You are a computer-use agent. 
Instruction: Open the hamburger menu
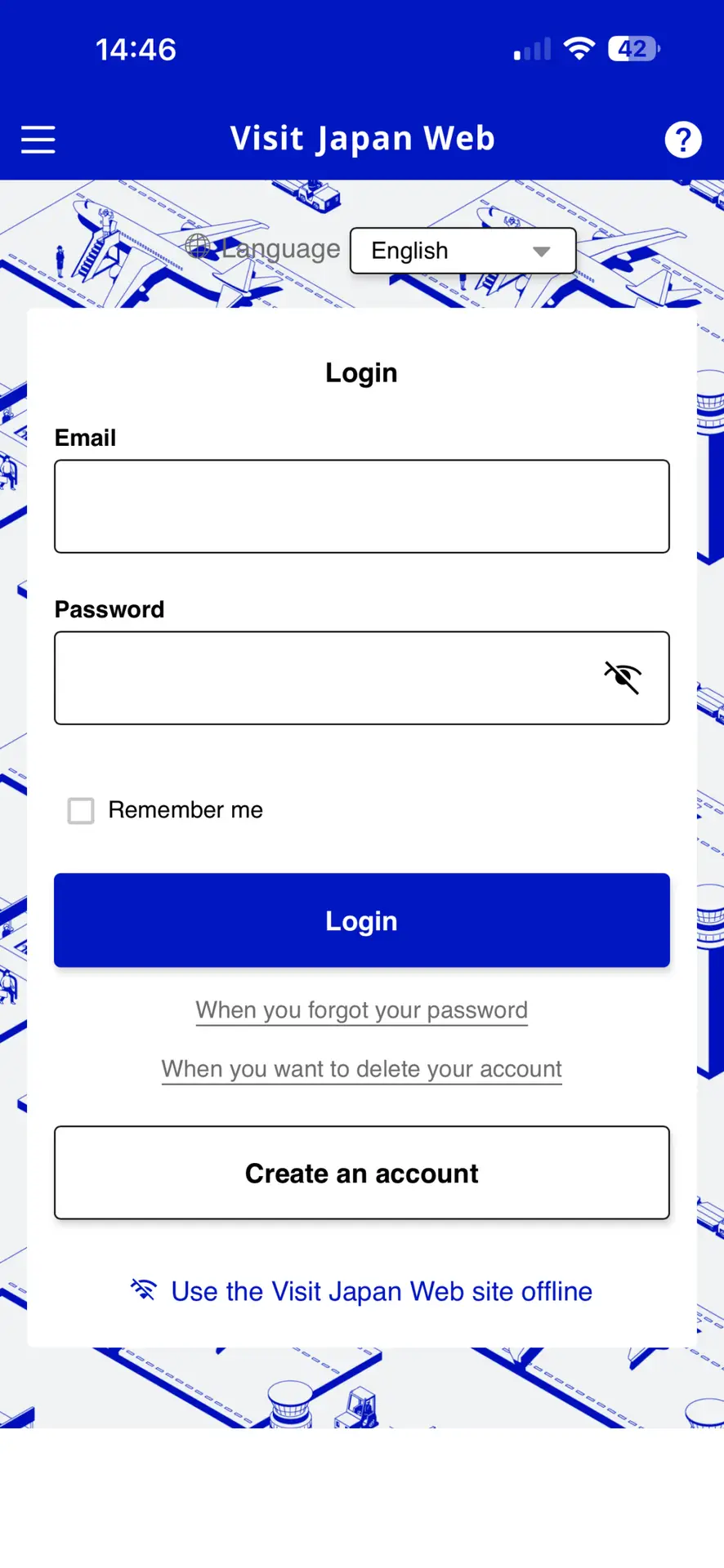38,140
